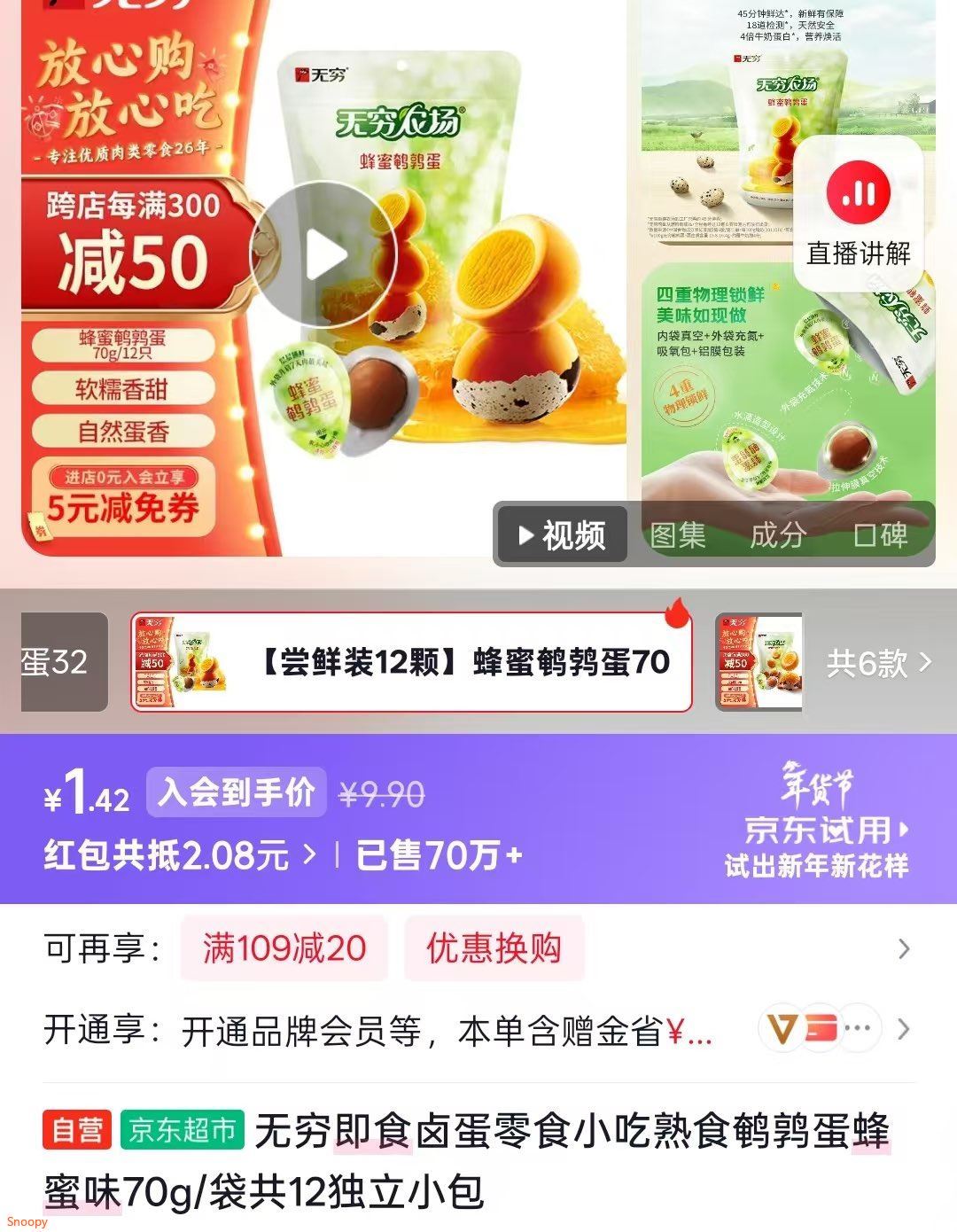
Task: Select the 蛋32 variant
Action: [62, 662]
